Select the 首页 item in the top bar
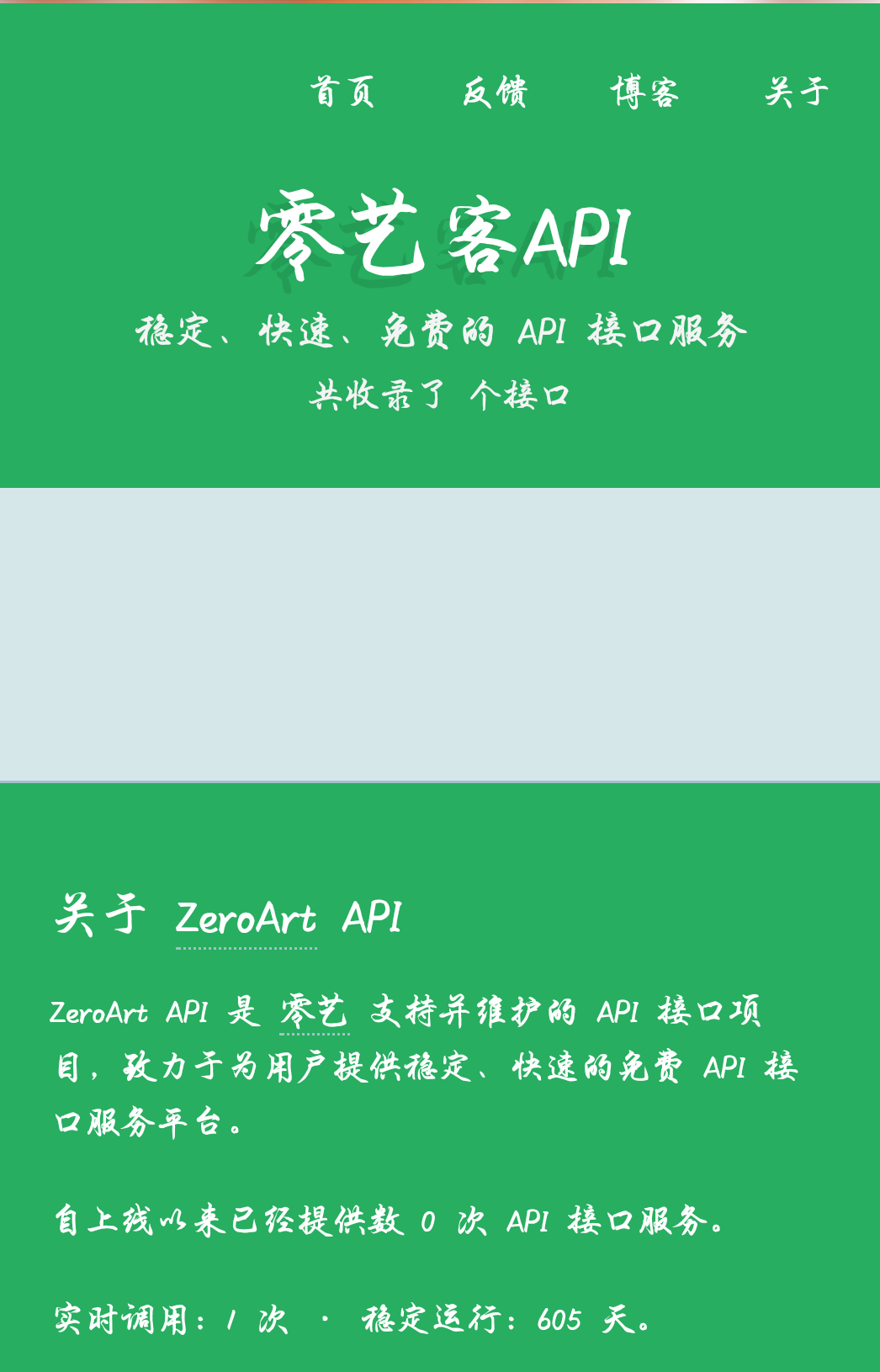 point(342,93)
